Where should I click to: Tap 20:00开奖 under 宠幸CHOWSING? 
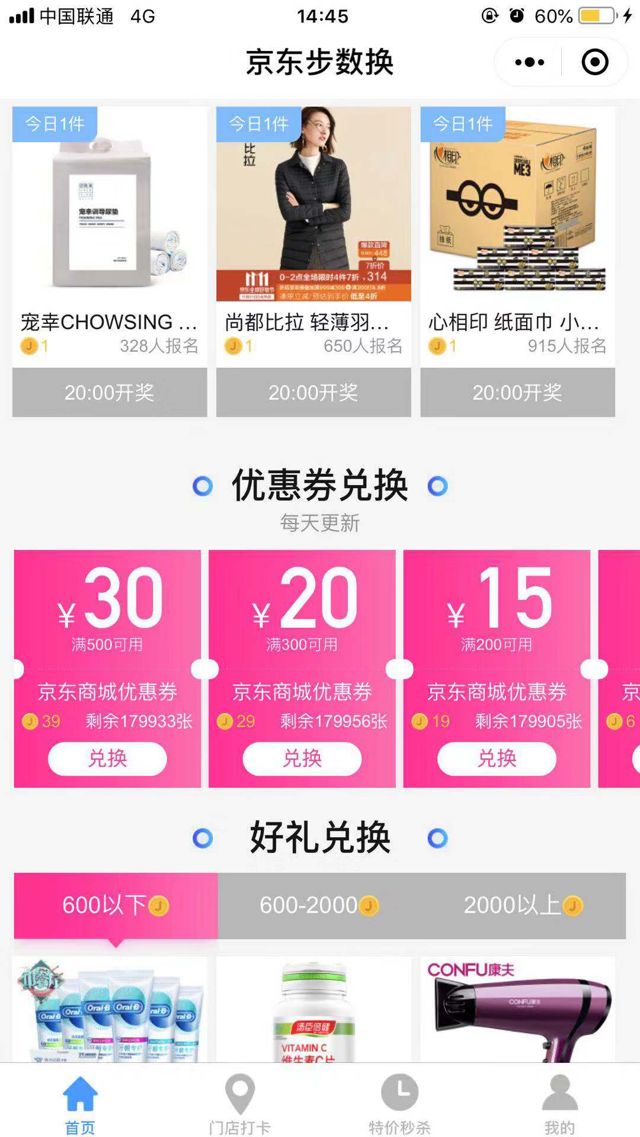point(109,392)
